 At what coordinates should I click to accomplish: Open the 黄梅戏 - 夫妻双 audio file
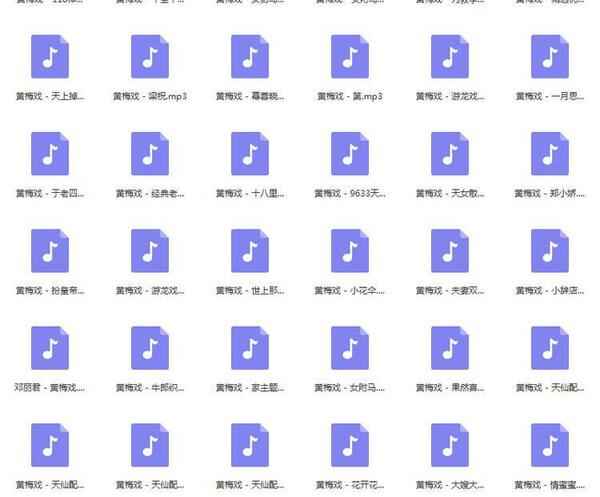[x=450, y=251]
